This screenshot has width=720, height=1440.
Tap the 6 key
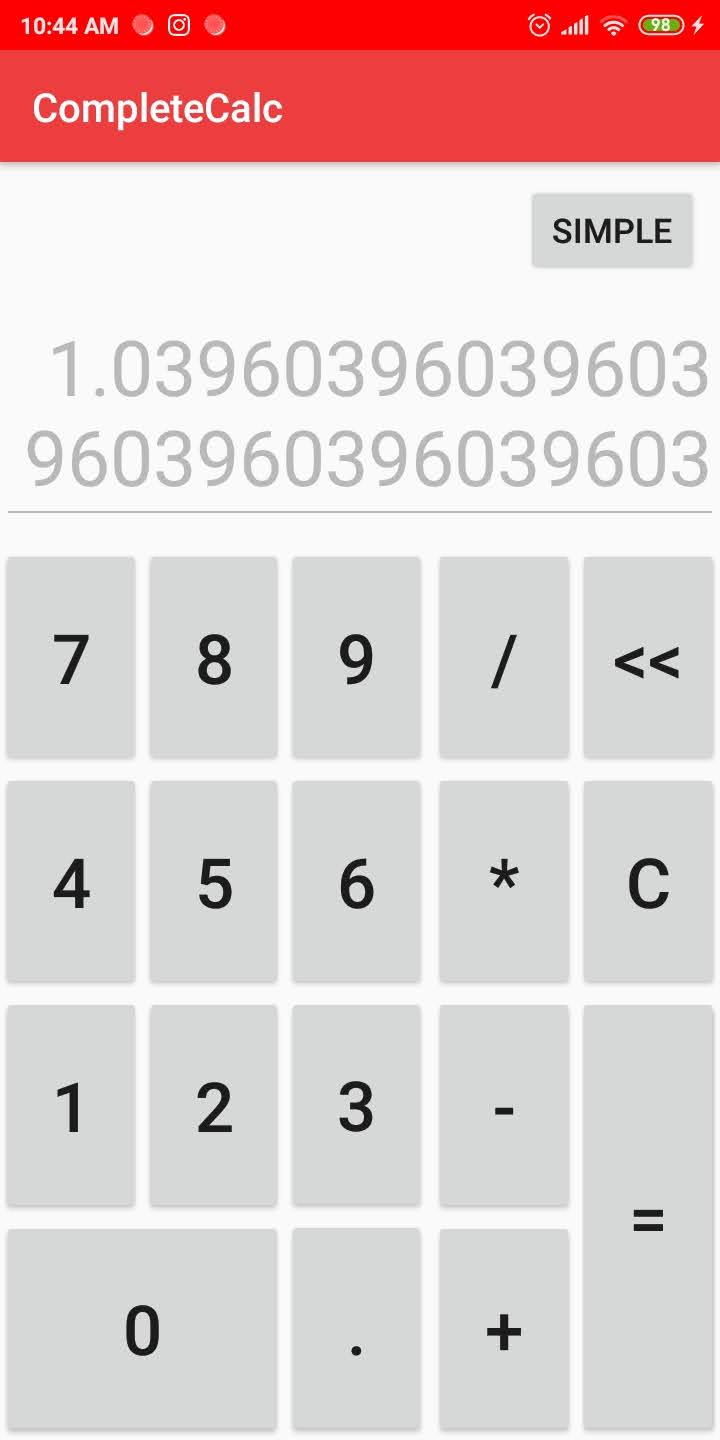coord(356,882)
